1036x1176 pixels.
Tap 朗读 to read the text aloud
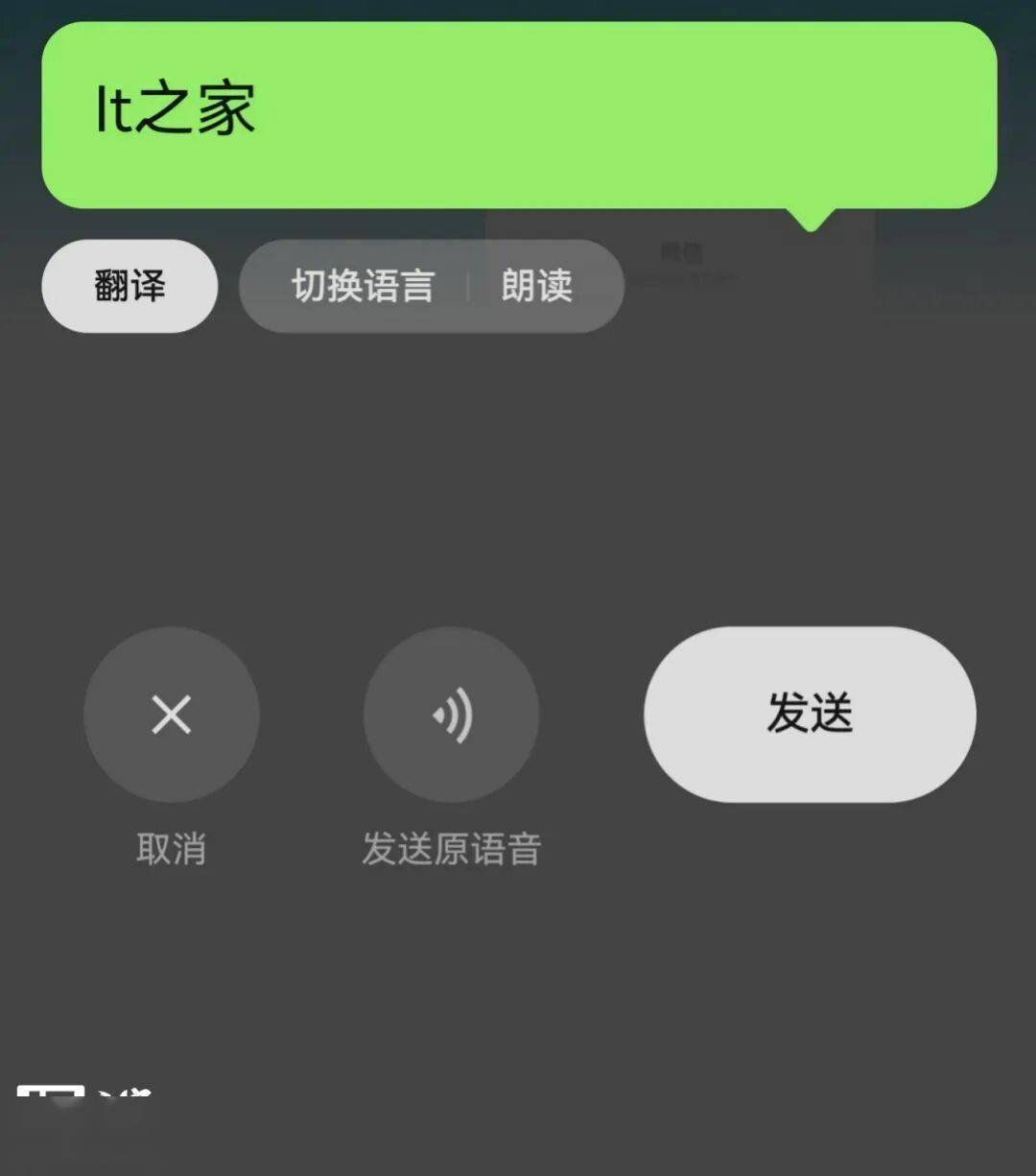537,286
